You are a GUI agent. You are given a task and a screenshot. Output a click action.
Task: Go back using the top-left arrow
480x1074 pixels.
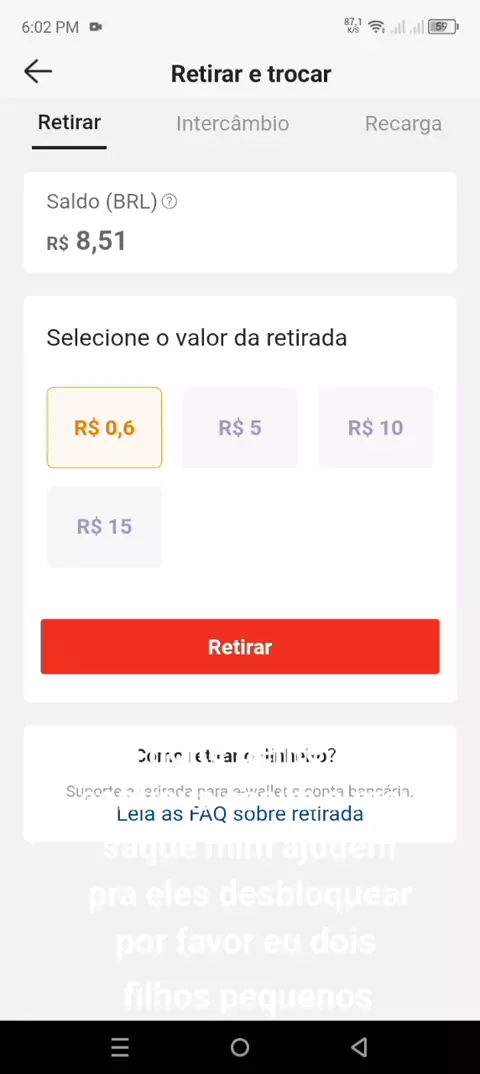click(x=38, y=71)
